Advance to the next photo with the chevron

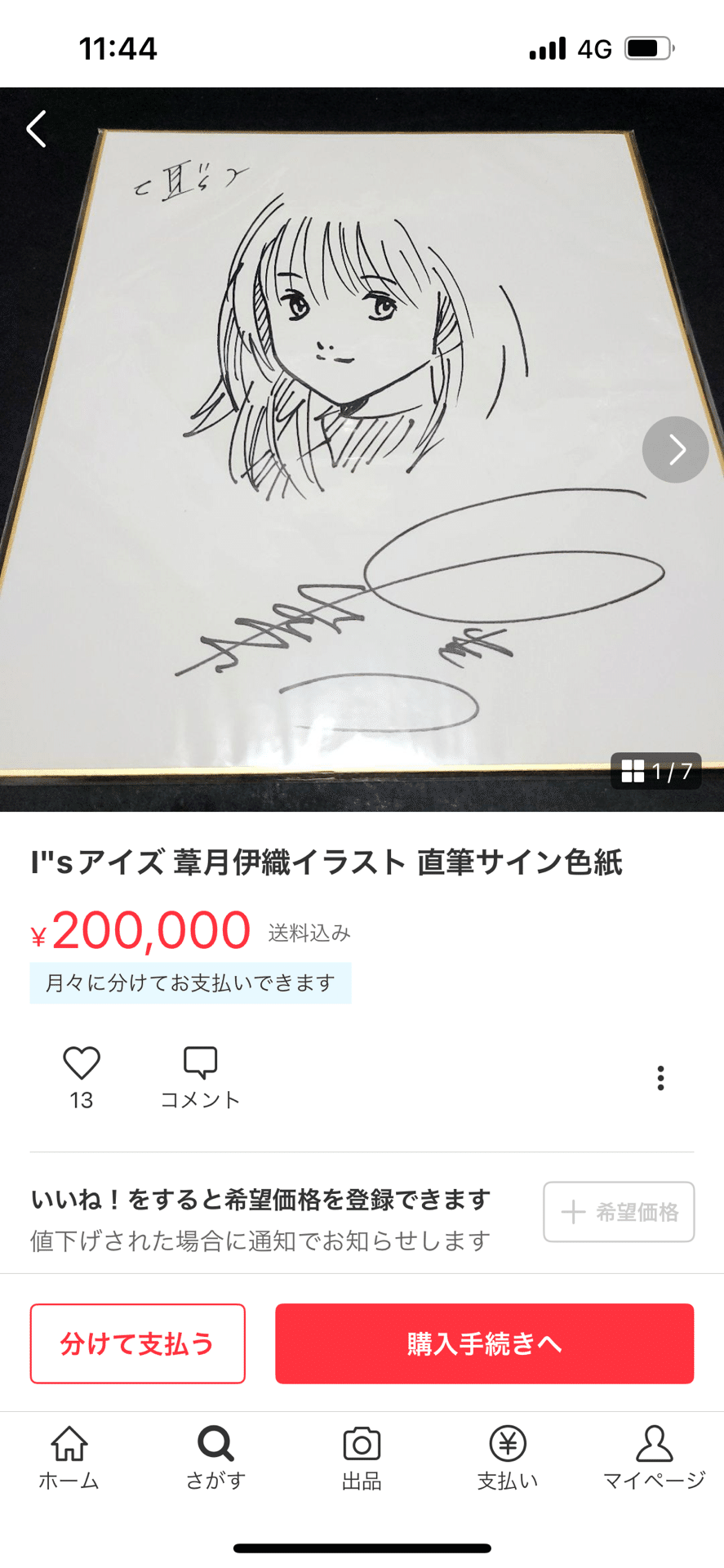coord(675,449)
